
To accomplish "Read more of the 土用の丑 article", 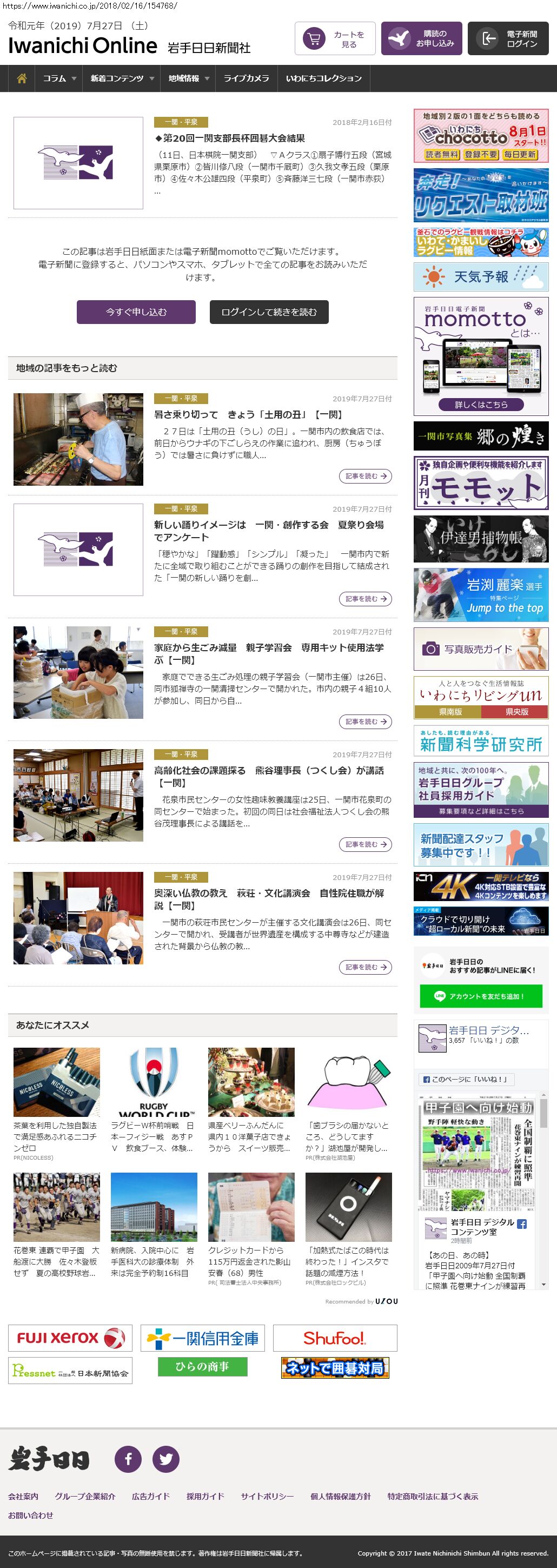I will click(x=364, y=476).
